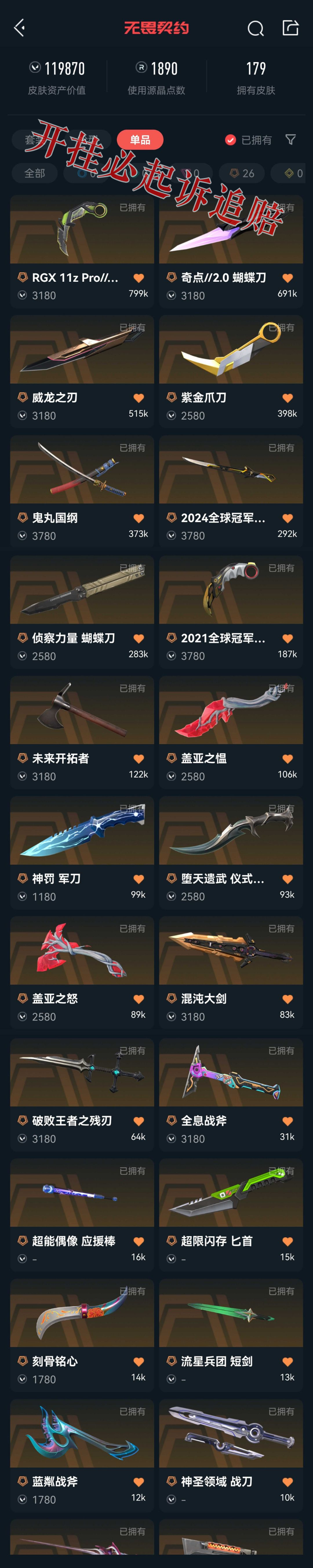This screenshot has width=313, height=1568.
Task: Open the 鬼丸国纲 skin card
Action: point(82,490)
